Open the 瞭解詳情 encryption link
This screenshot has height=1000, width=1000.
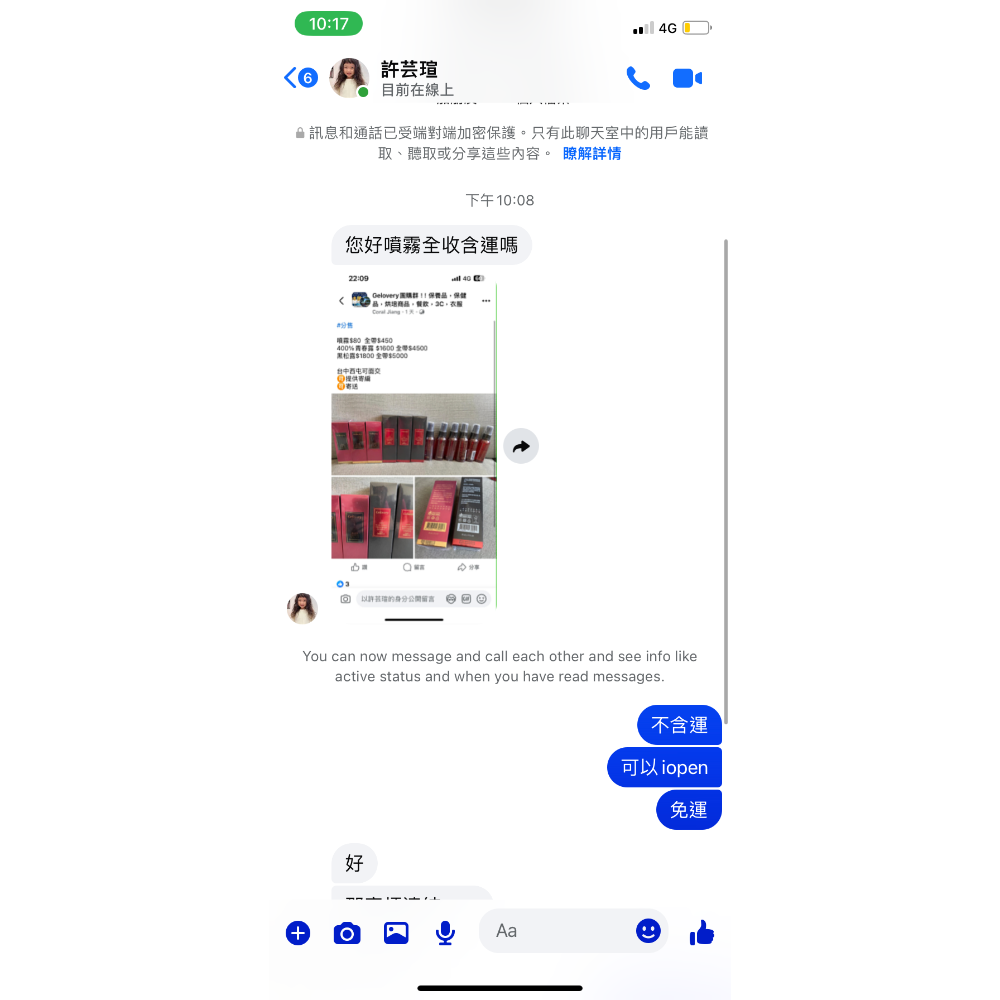pyautogui.click(x=592, y=154)
